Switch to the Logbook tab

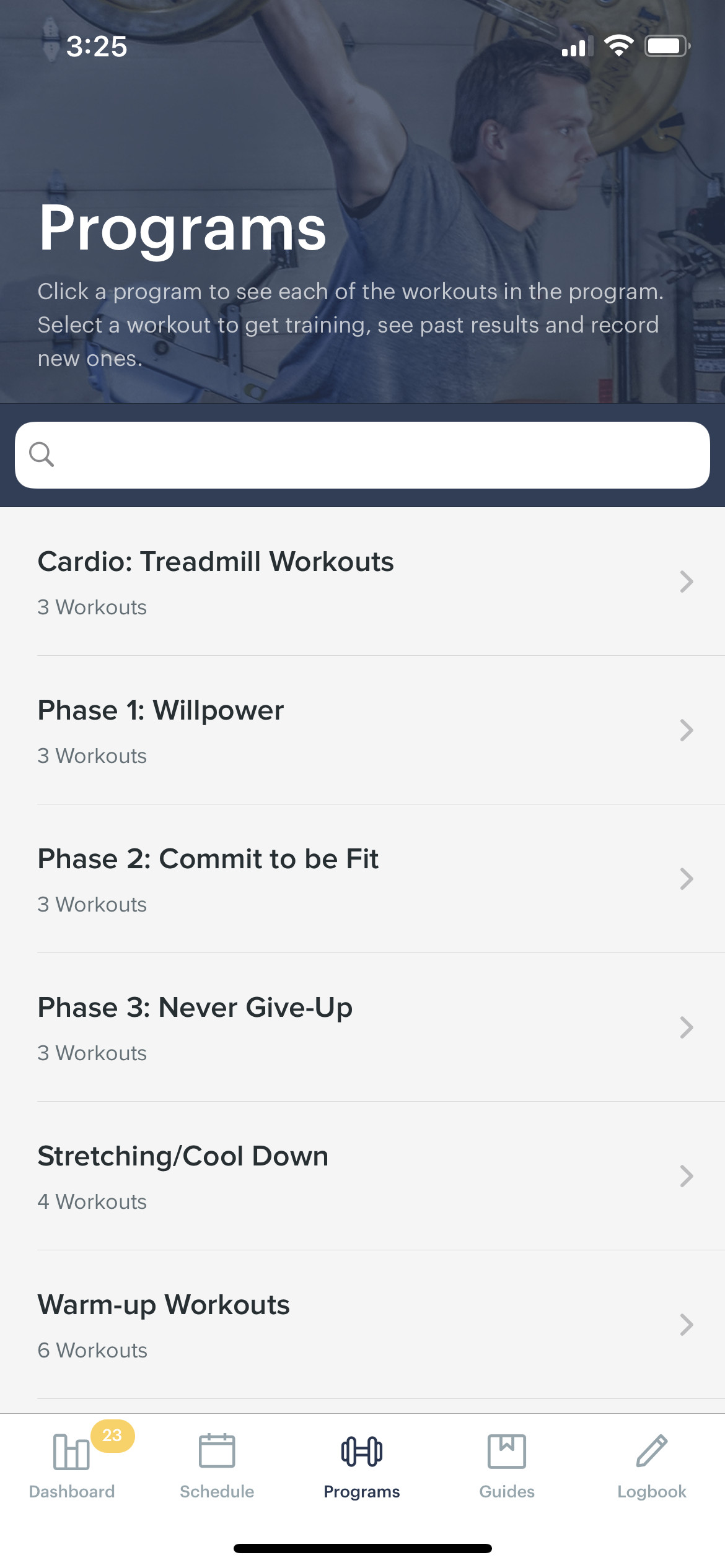click(x=652, y=1465)
